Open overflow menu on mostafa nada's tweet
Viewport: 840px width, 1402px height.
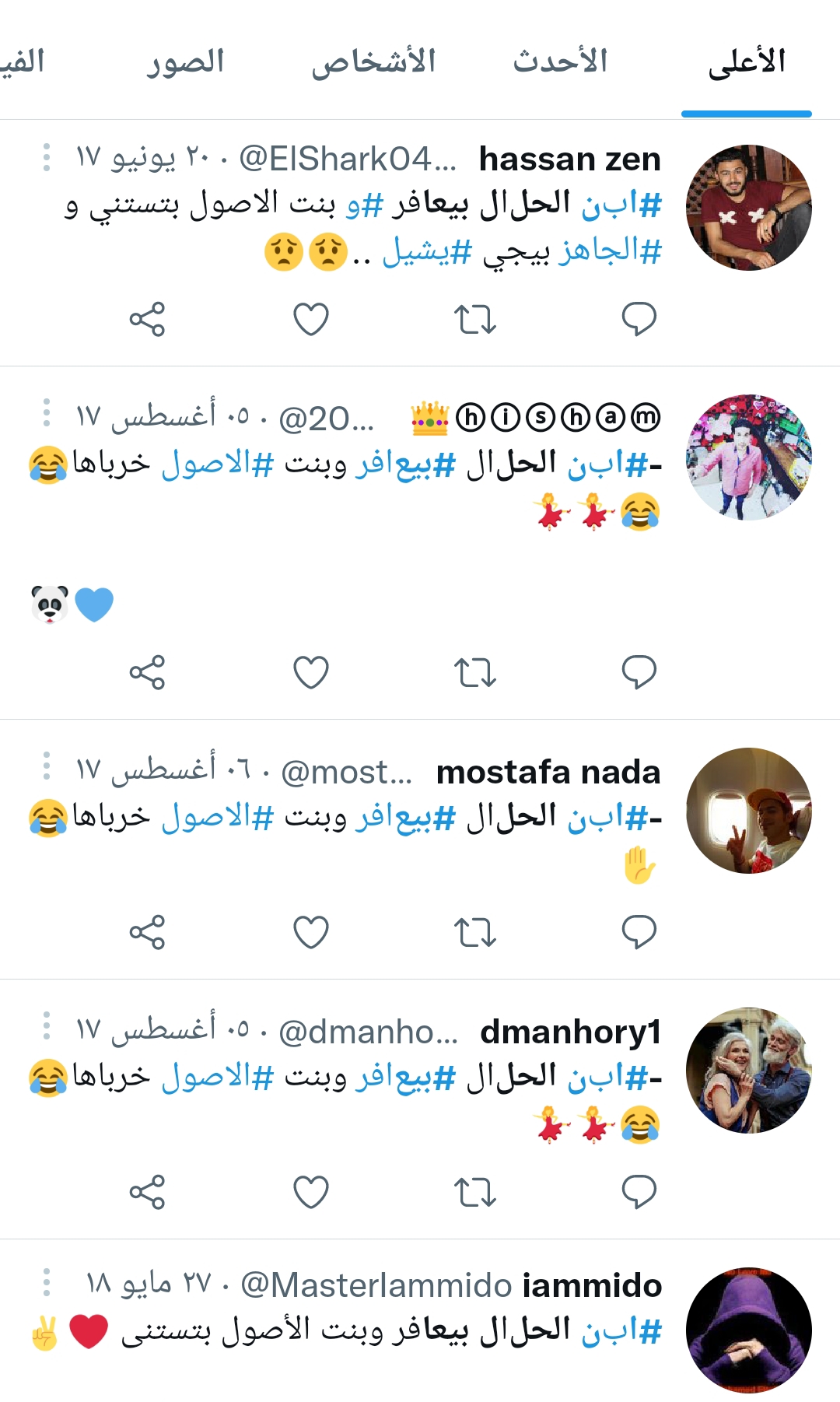click(x=47, y=766)
